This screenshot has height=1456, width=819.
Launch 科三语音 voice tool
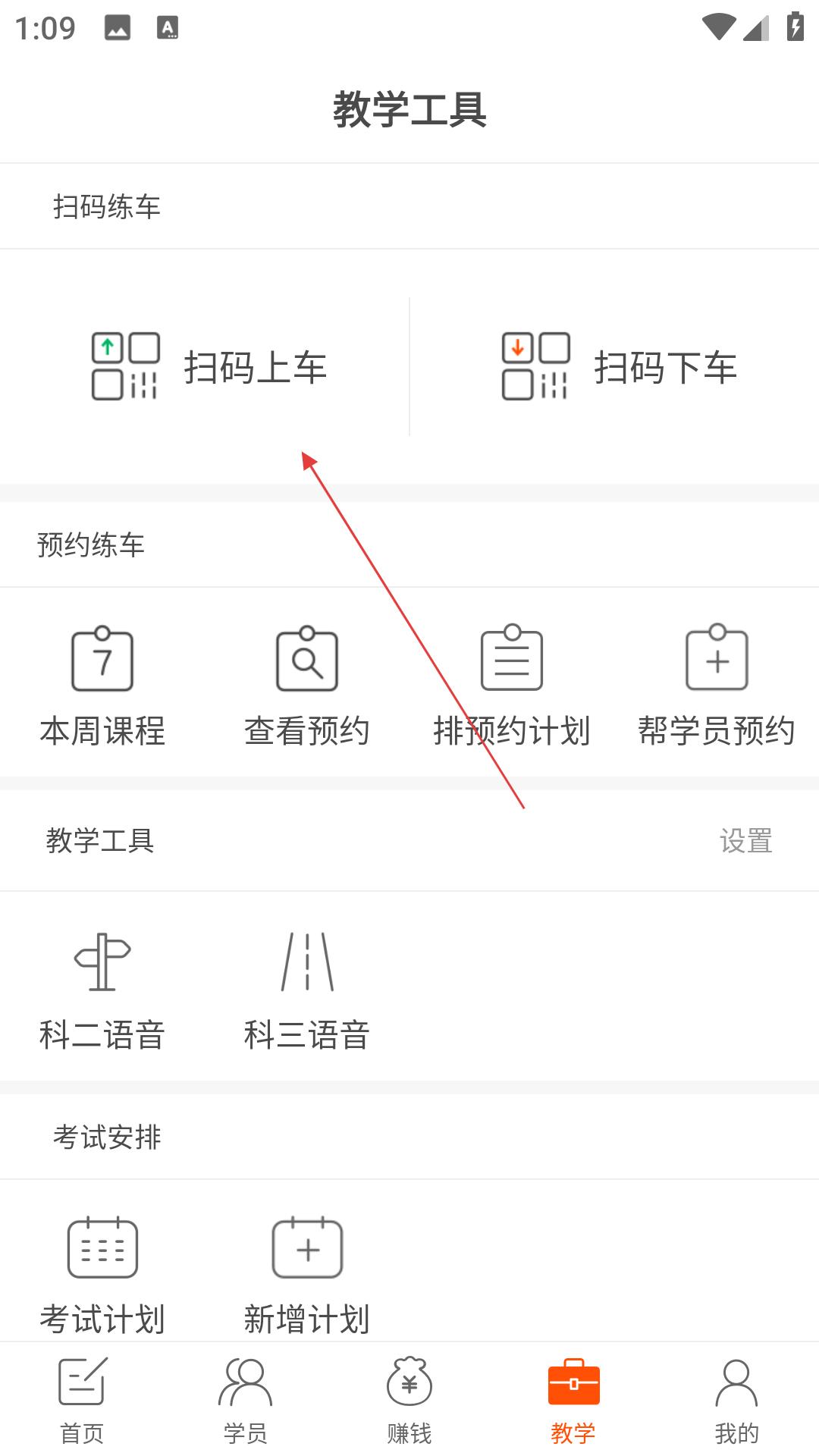coord(307,991)
